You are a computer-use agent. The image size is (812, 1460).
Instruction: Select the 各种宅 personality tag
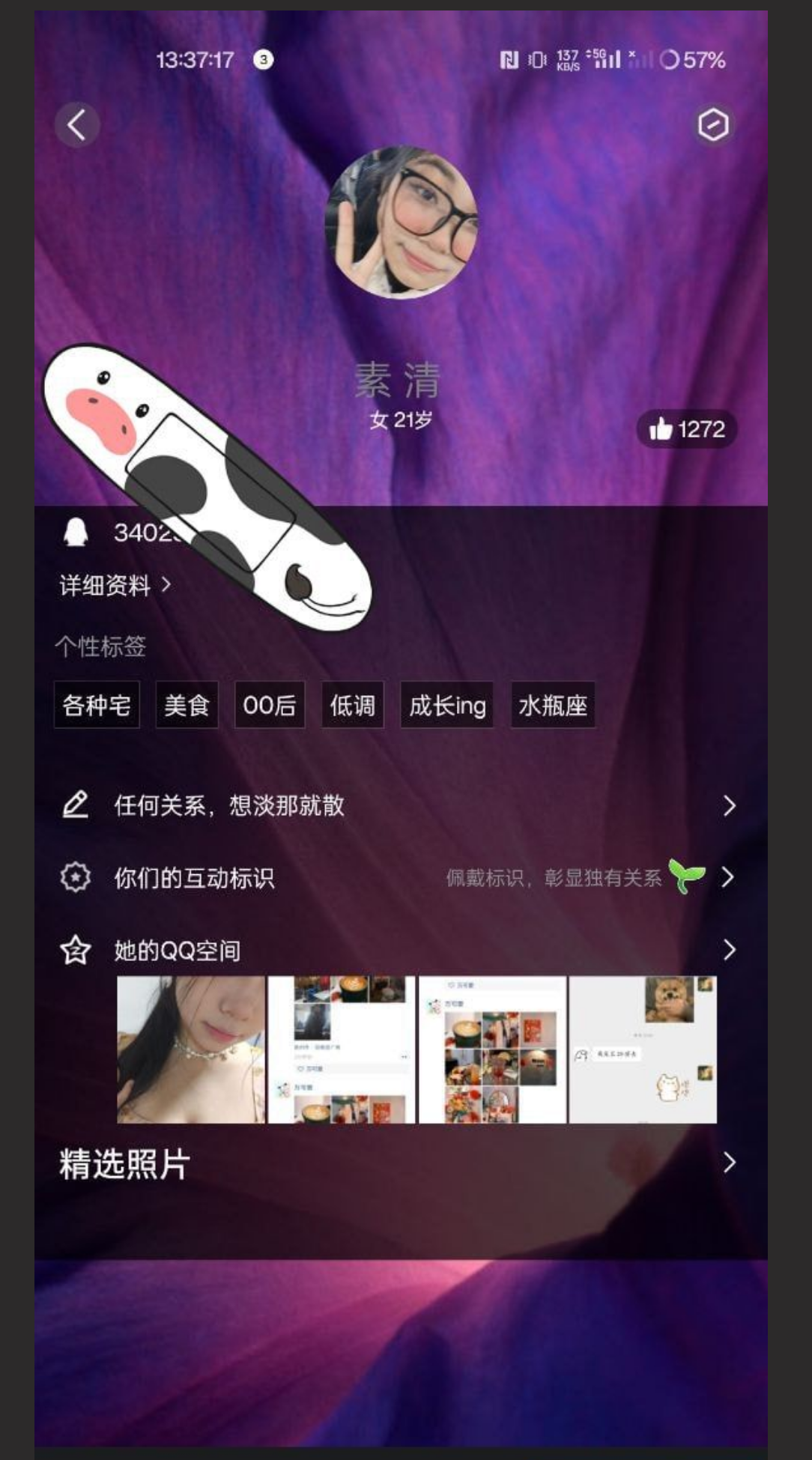tap(97, 704)
